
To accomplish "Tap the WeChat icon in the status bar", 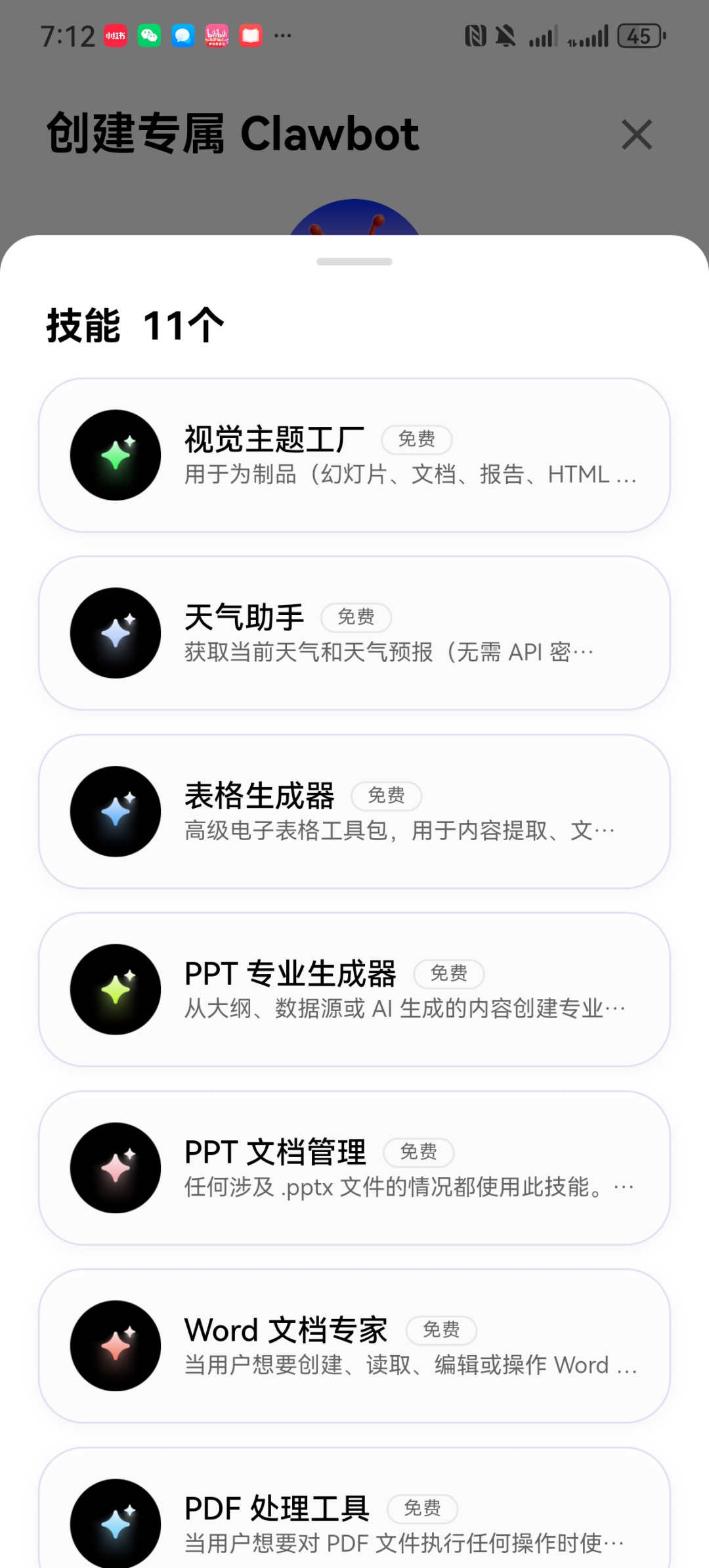I will pyautogui.click(x=150, y=36).
